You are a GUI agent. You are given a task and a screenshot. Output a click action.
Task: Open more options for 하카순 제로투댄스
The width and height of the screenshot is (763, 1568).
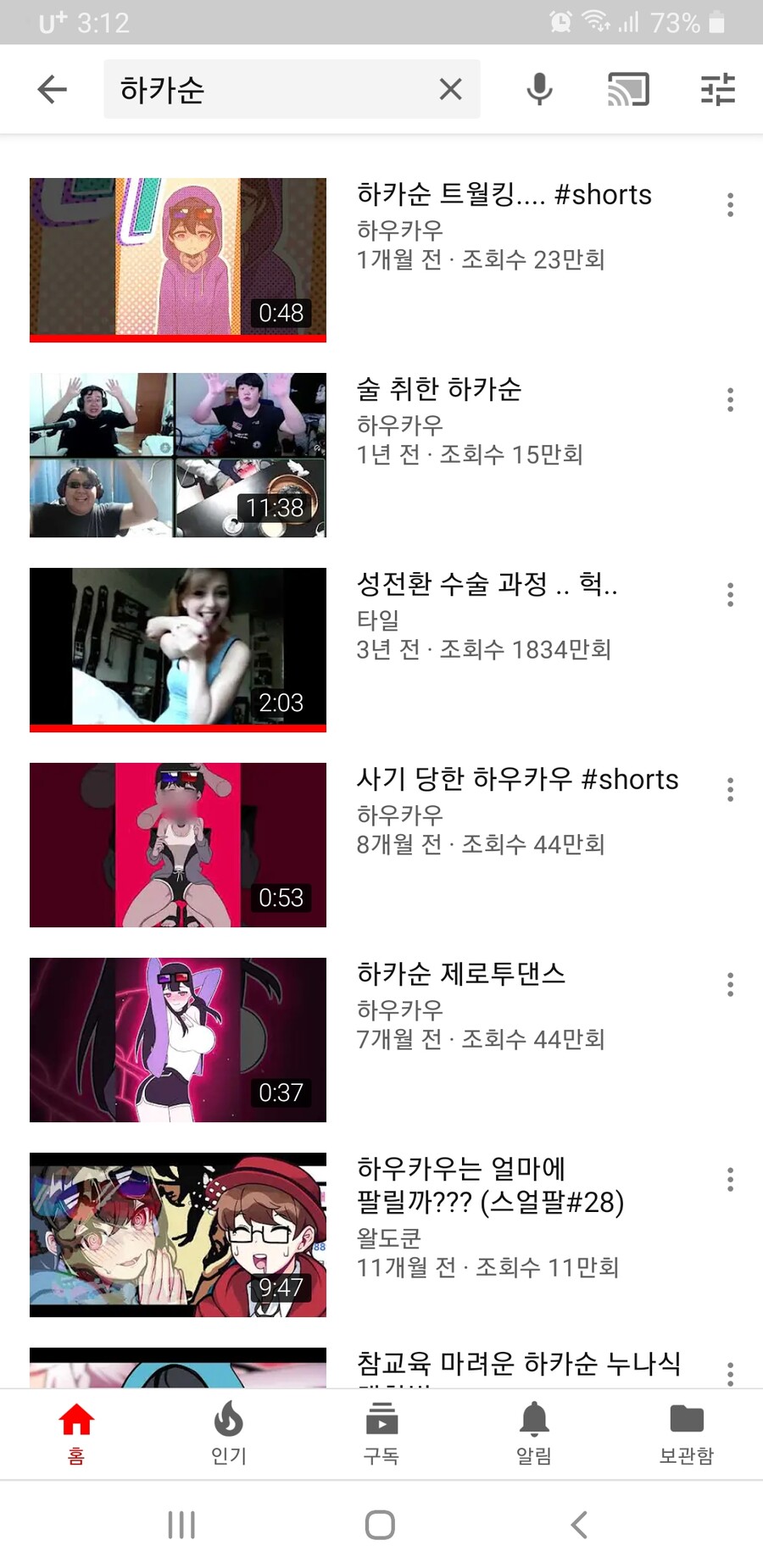point(730,985)
